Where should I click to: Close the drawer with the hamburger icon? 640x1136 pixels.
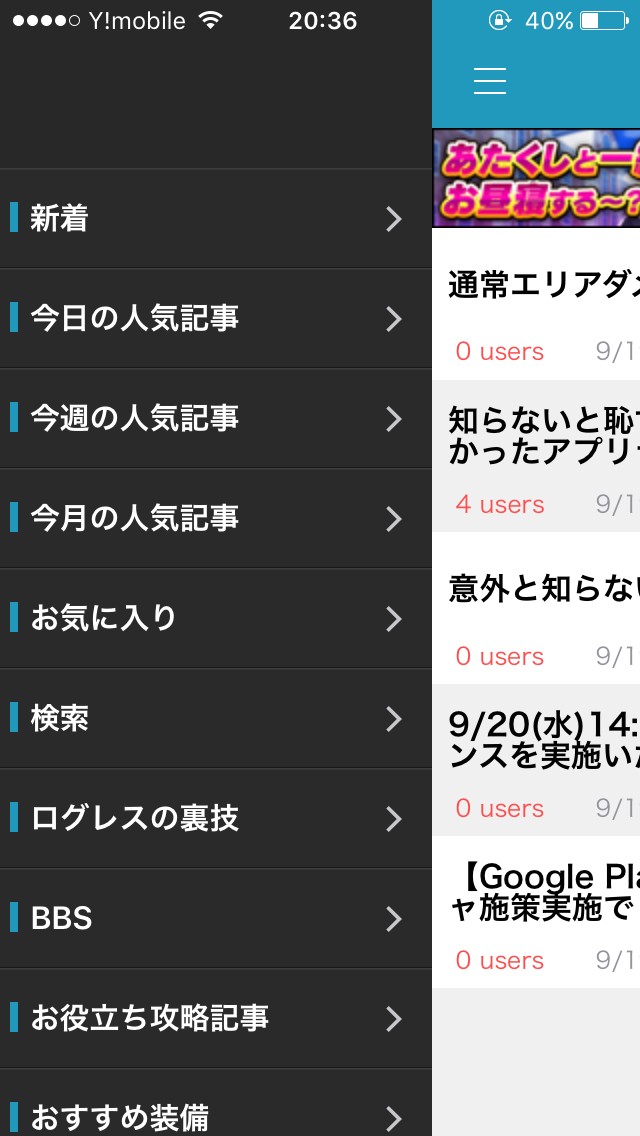coord(490,80)
